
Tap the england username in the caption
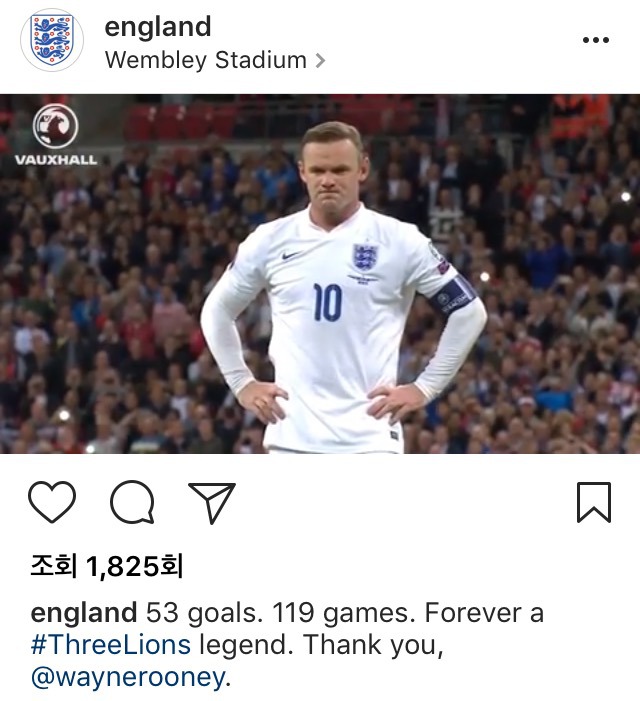(84, 612)
